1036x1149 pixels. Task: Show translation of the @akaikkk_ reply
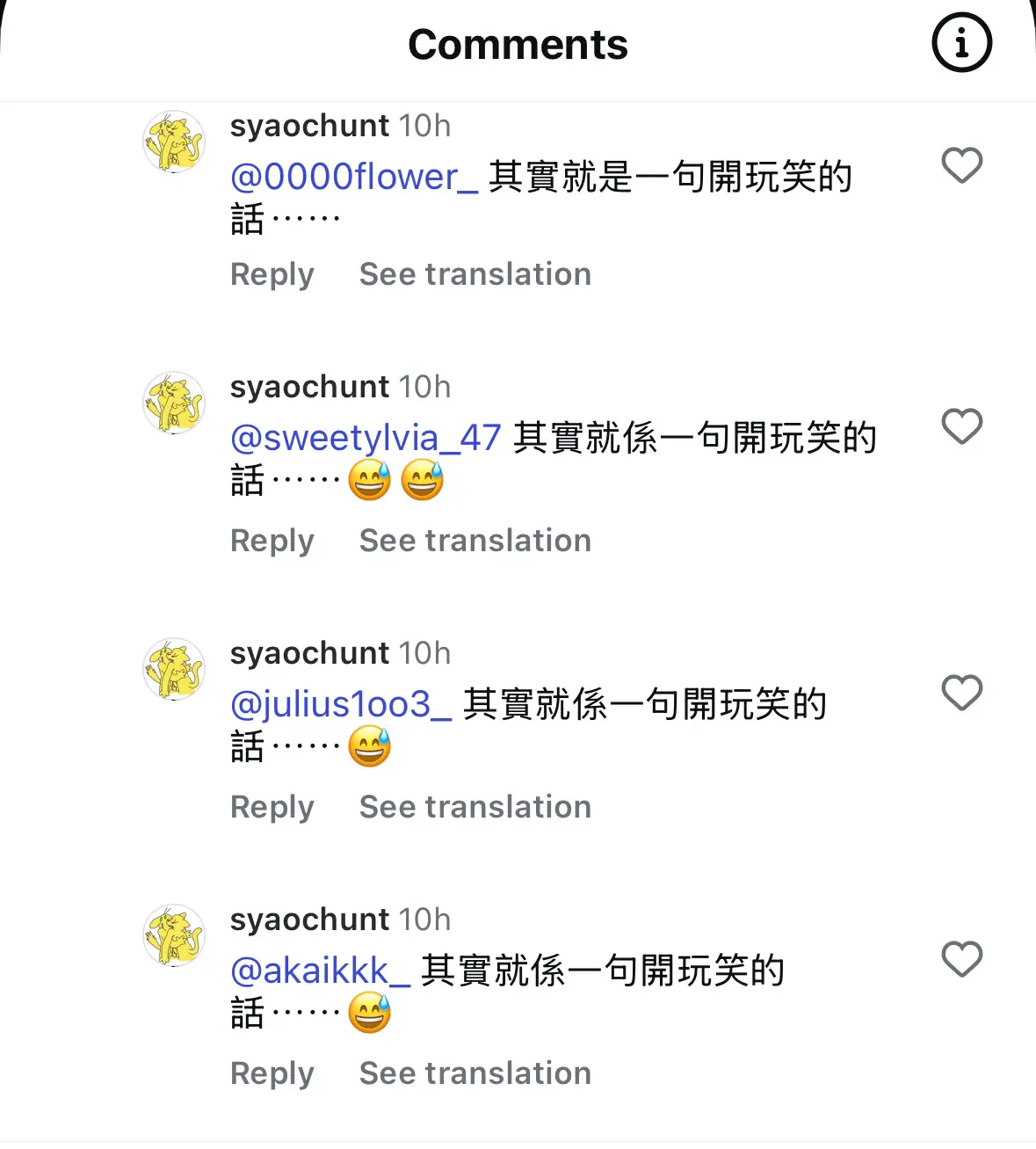pyautogui.click(x=475, y=1073)
